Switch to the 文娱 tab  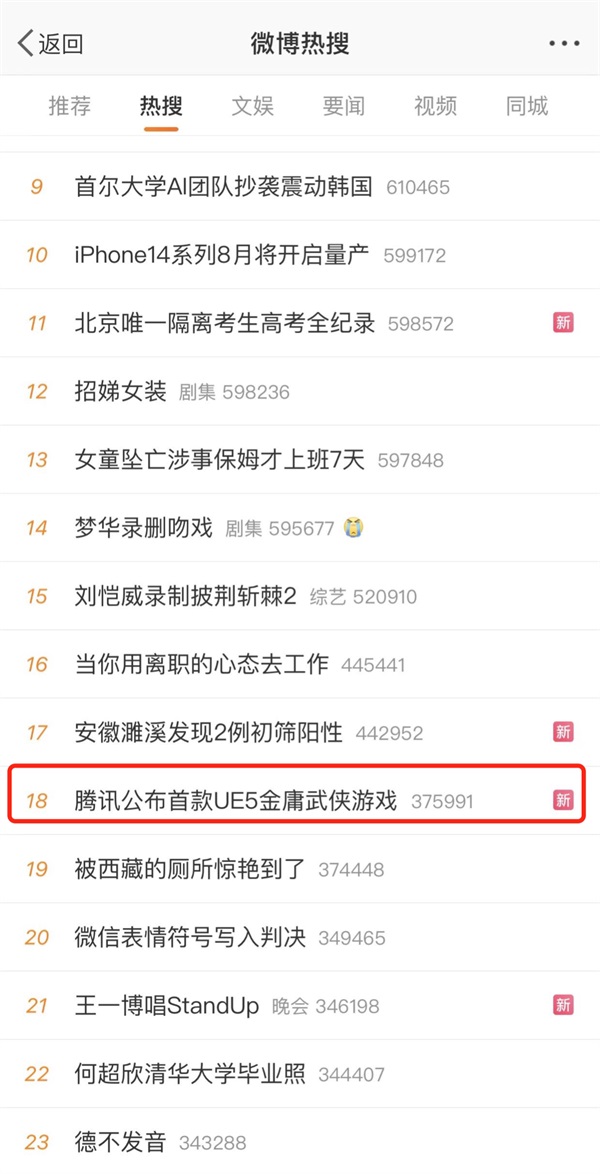pyautogui.click(x=252, y=106)
